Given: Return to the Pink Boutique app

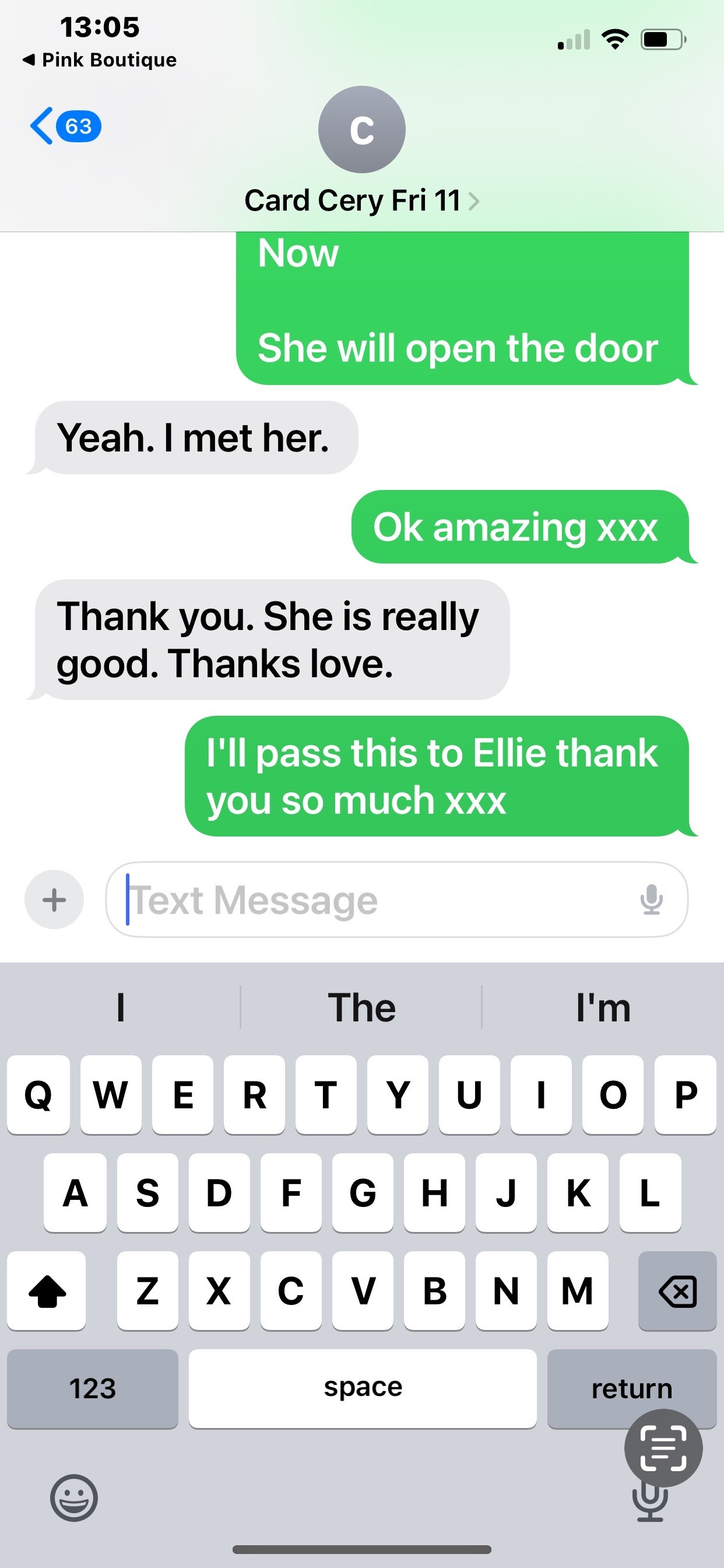Looking at the screenshot, I should pyautogui.click(x=100, y=60).
